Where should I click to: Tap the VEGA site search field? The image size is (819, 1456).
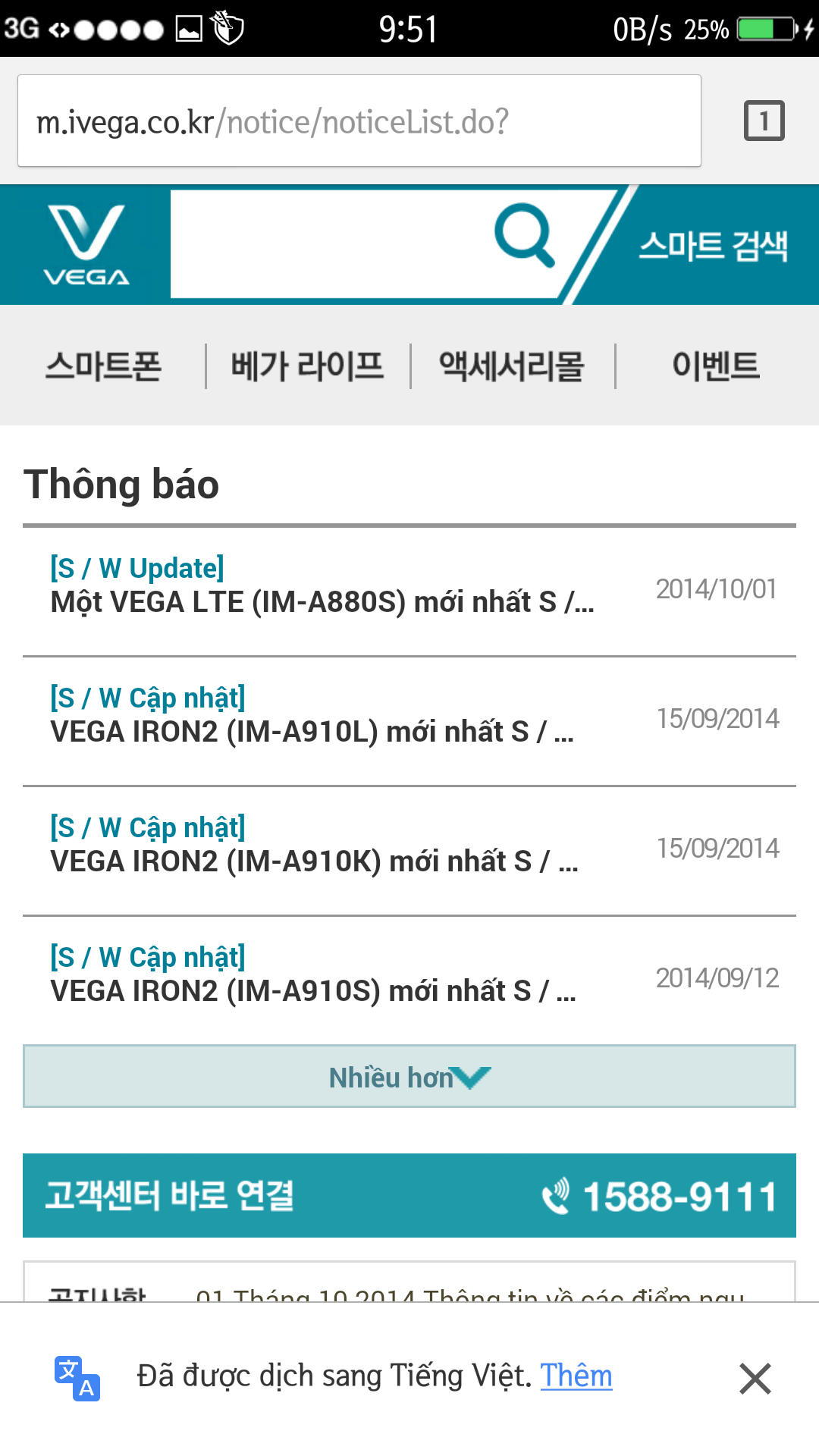point(326,244)
